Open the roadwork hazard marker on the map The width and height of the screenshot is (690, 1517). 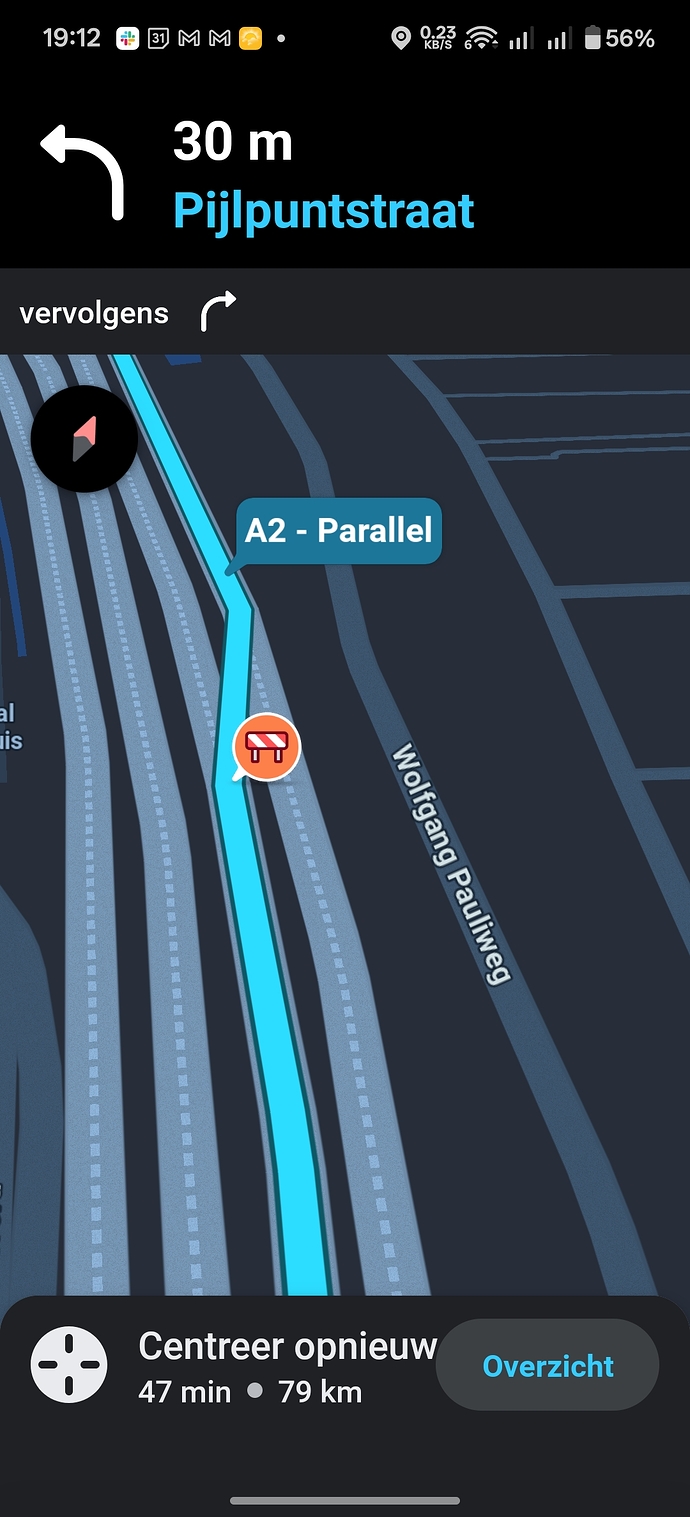pyautogui.click(x=266, y=747)
